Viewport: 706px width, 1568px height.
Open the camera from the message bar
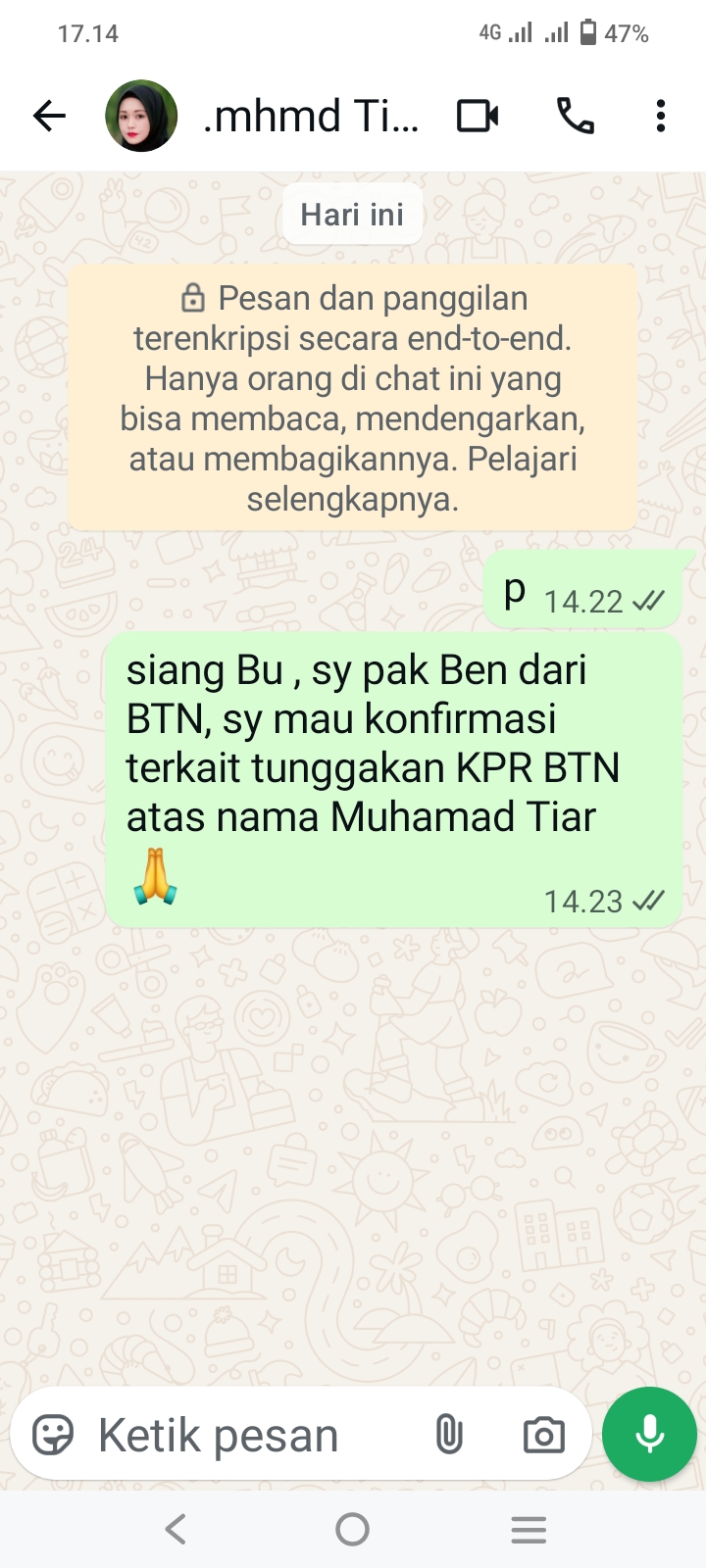[544, 1436]
